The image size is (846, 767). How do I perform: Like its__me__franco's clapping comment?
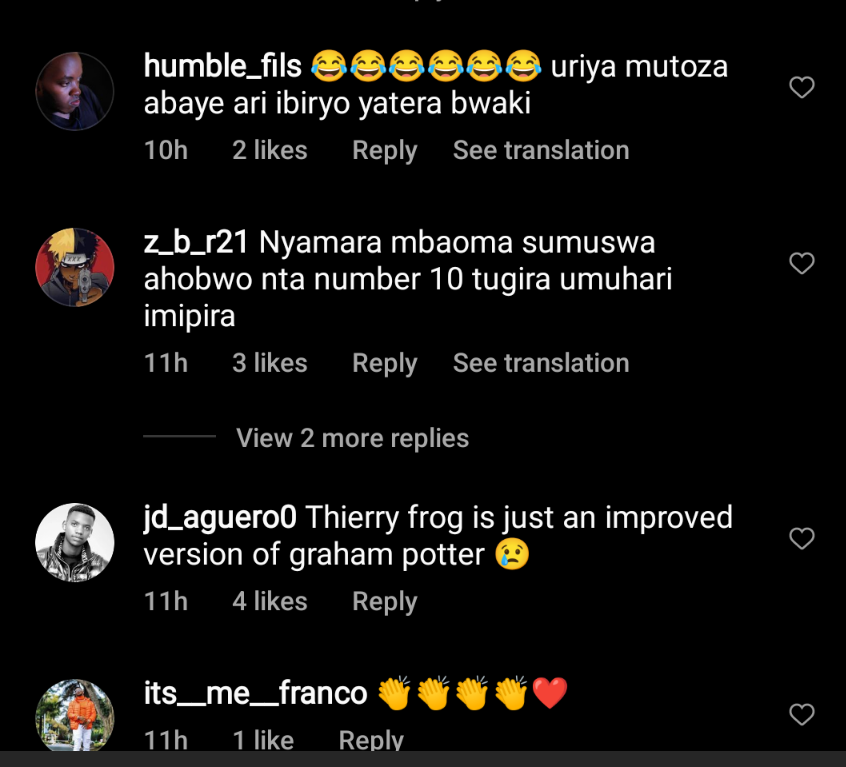coord(802,715)
